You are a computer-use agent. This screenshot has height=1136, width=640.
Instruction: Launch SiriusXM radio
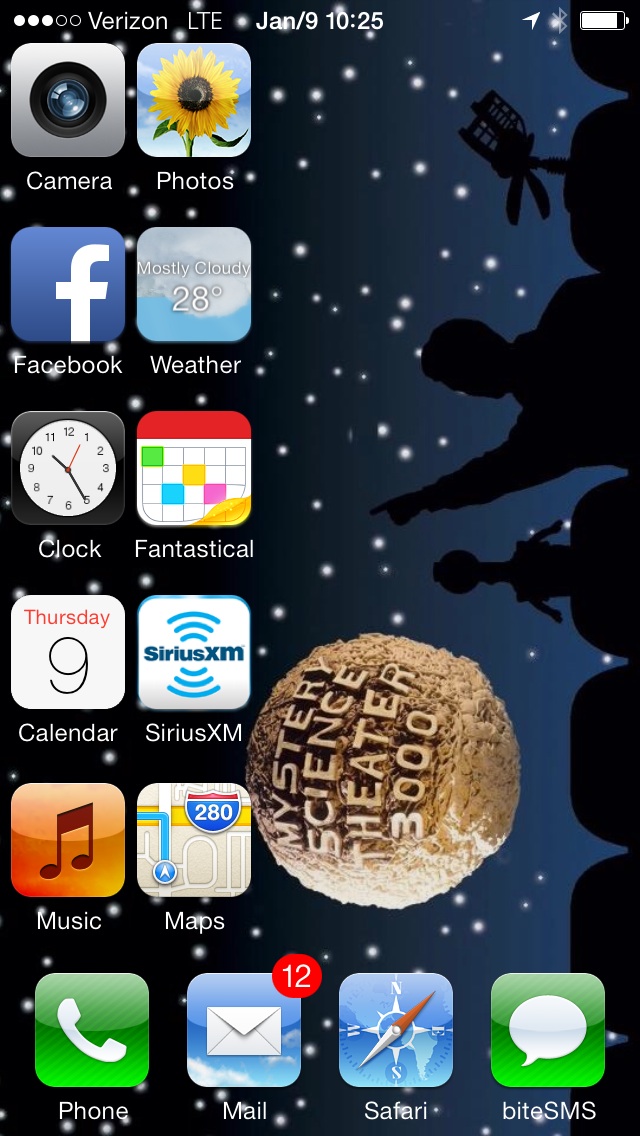tap(194, 652)
